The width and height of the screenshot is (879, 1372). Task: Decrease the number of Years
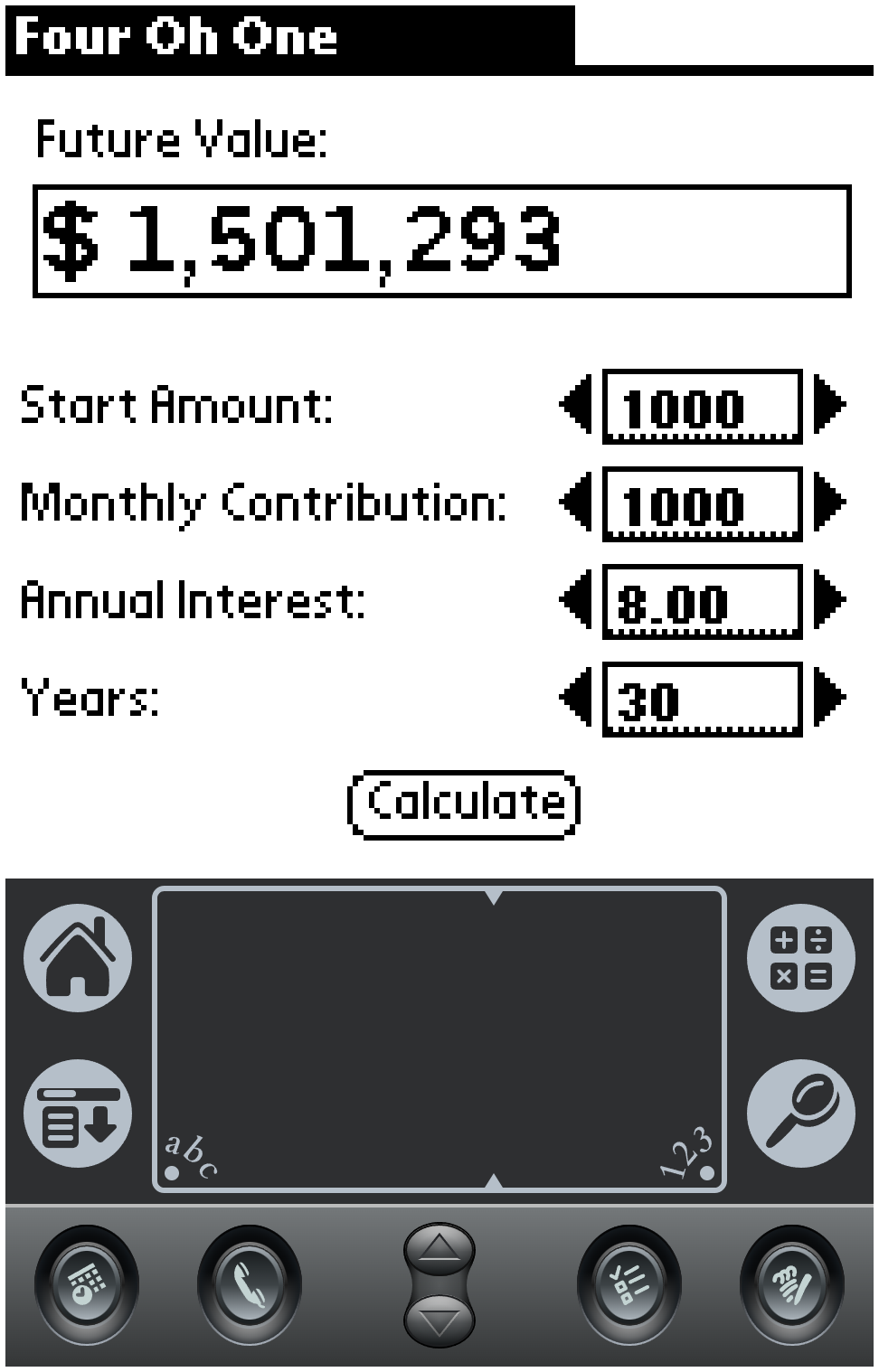(576, 697)
